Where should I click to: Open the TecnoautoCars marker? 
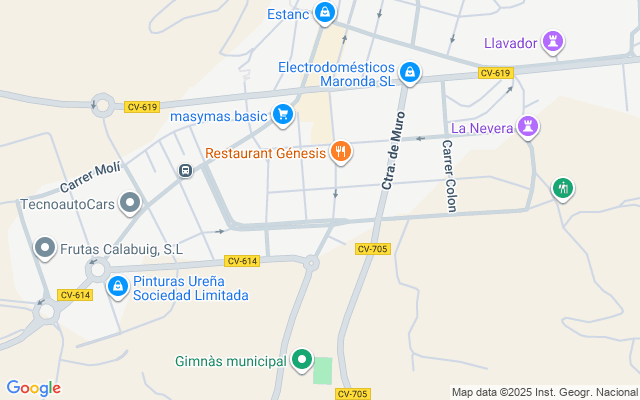129,204
